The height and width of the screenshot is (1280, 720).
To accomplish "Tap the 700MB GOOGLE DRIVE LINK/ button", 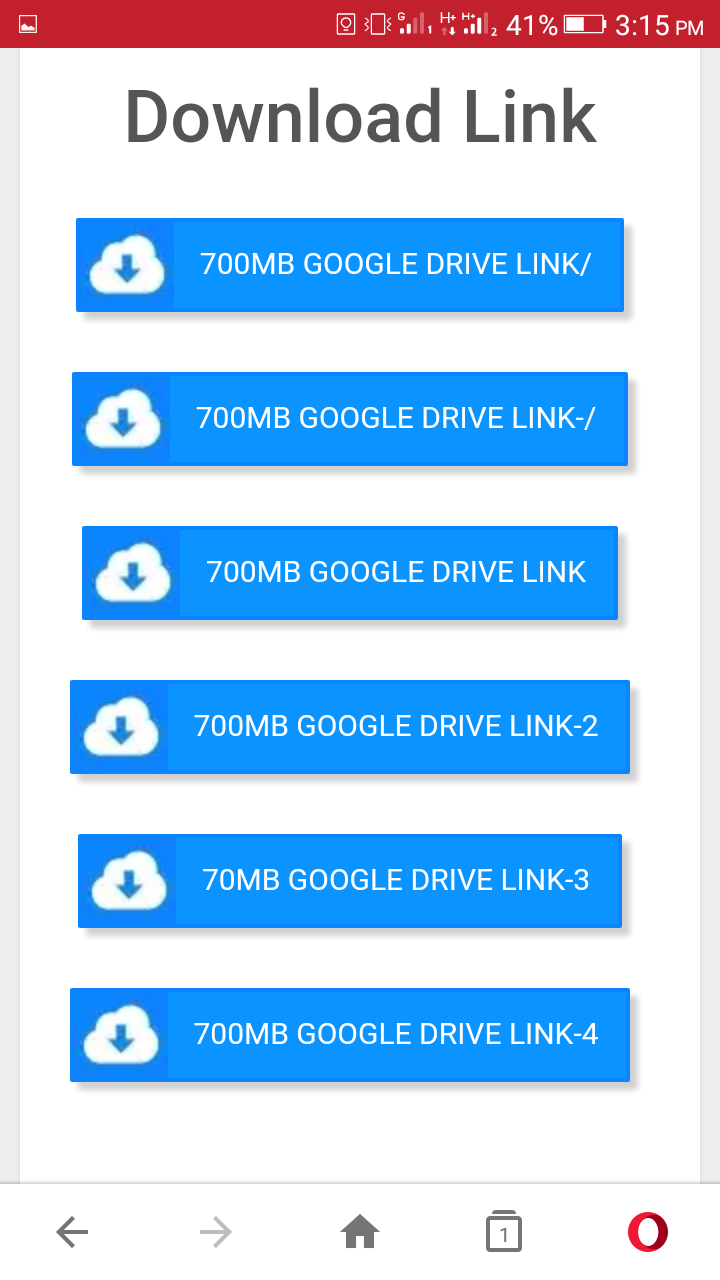I will (x=350, y=265).
